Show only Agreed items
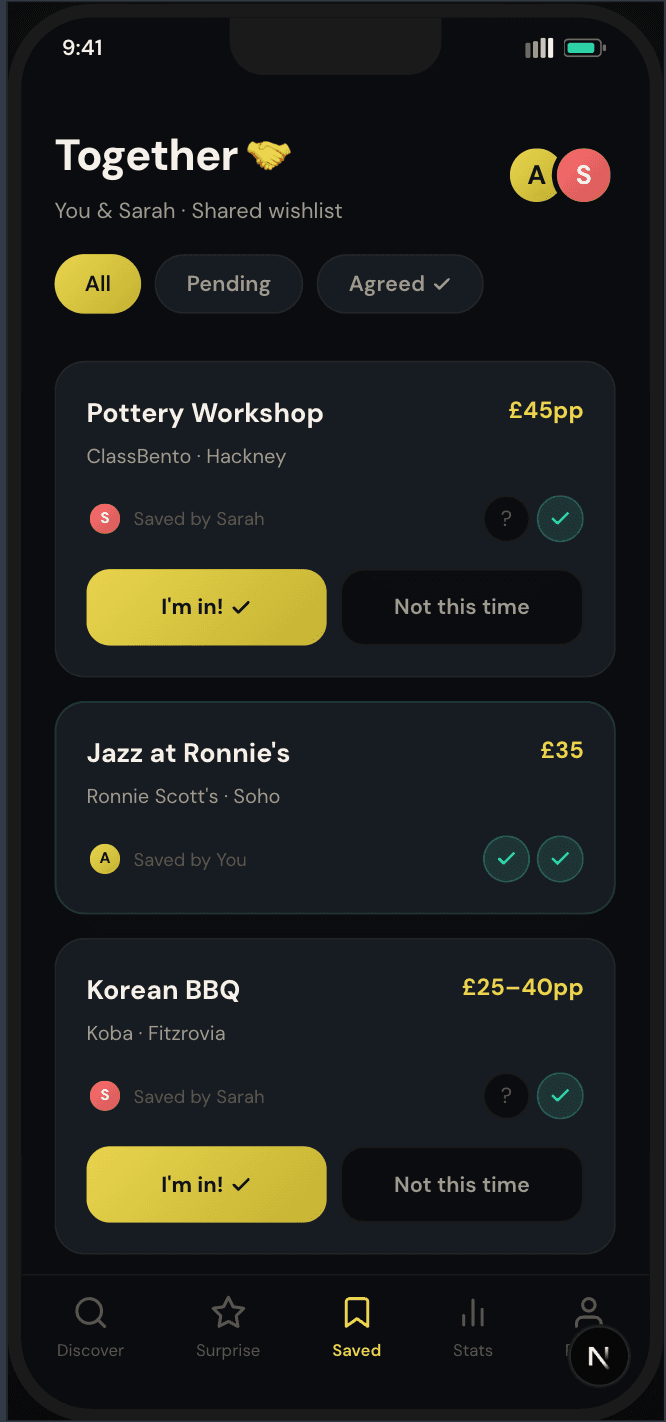This screenshot has width=666, height=1422. (x=399, y=284)
